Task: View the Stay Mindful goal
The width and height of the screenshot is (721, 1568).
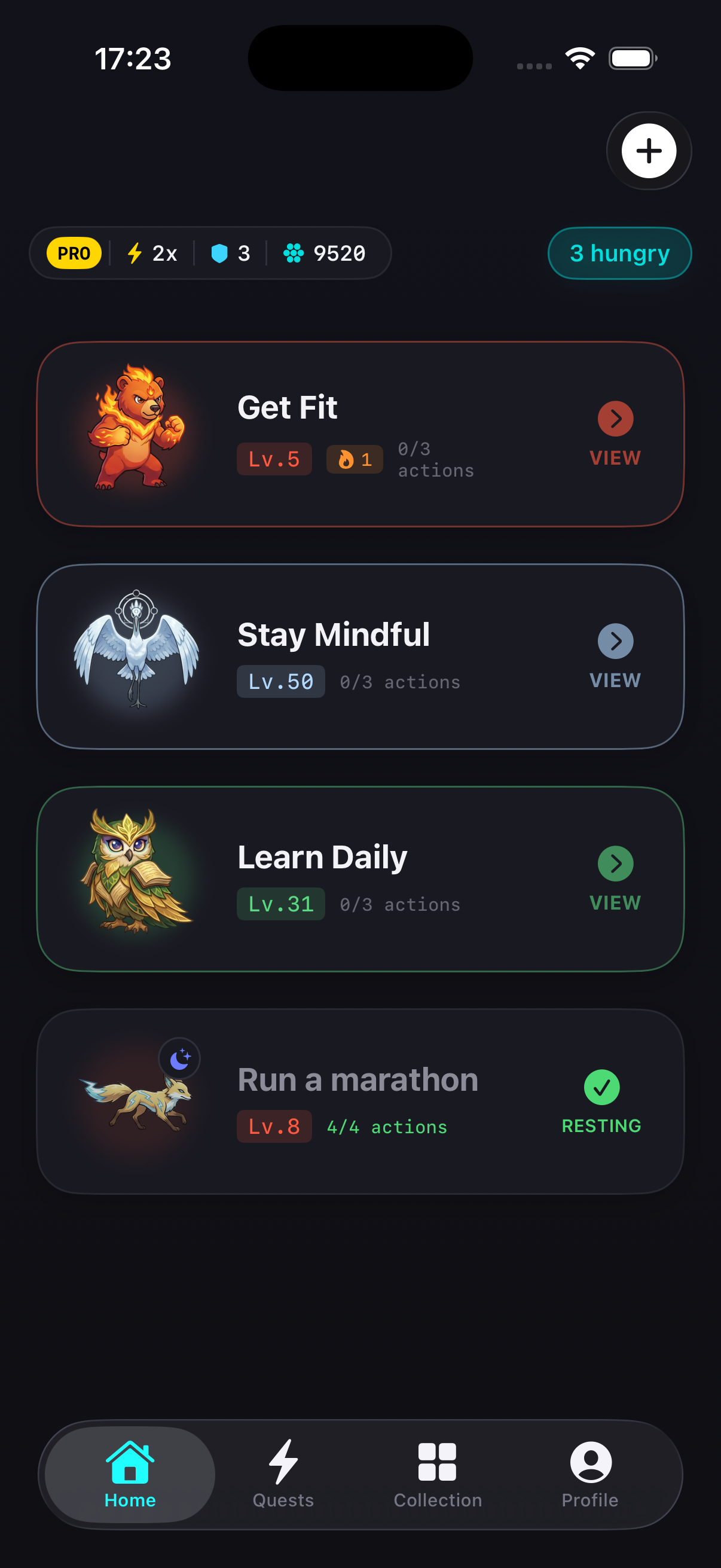Action: (x=615, y=655)
